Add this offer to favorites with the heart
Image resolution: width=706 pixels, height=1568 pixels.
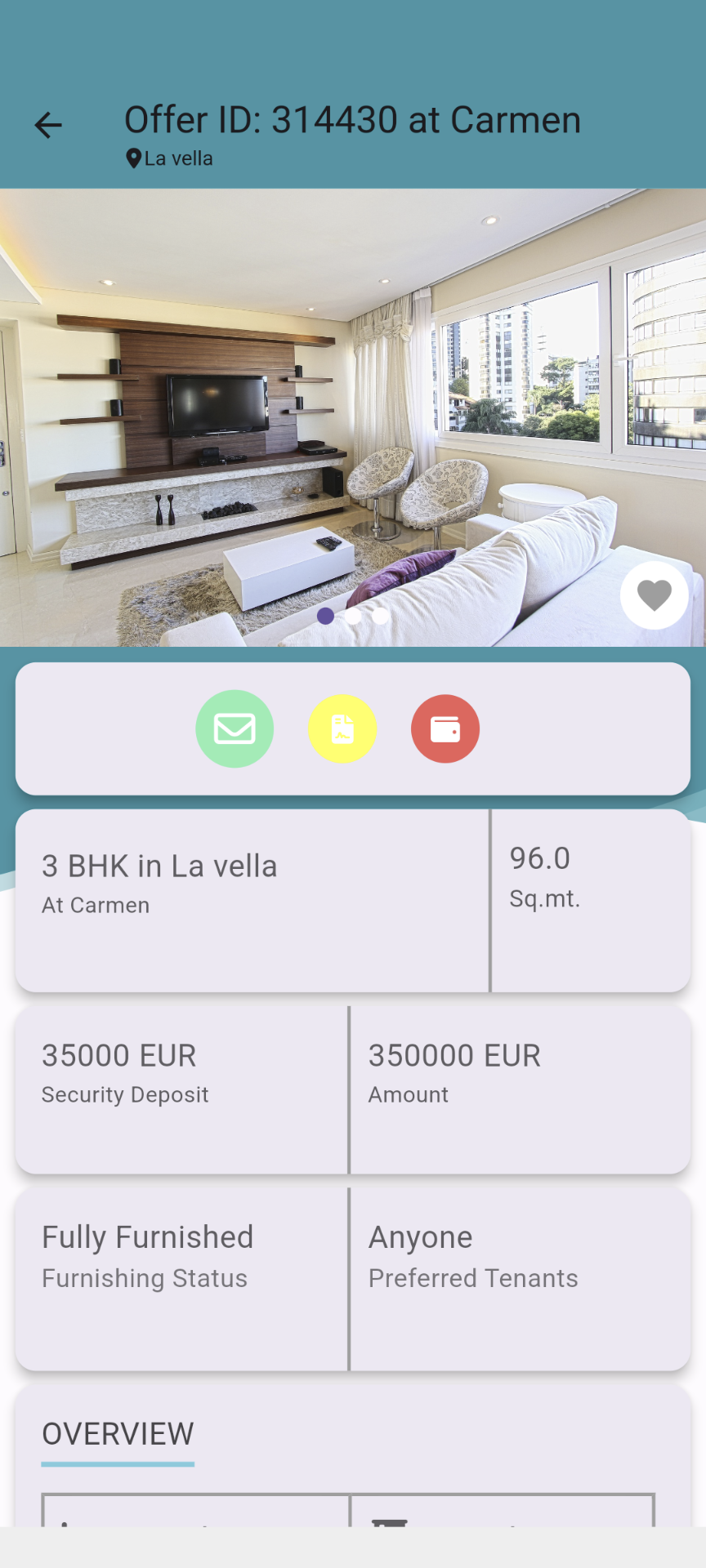pyautogui.click(x=654, y=595)
